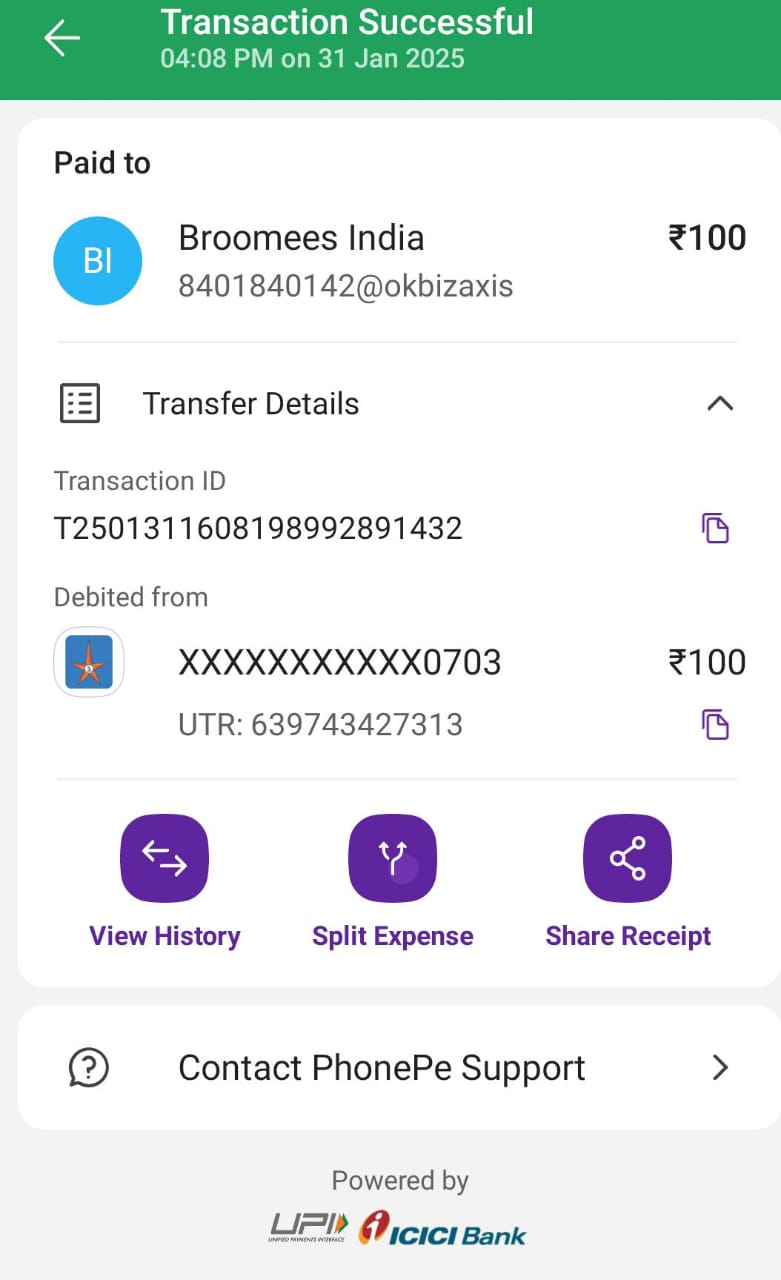Copy the Transaction ID
Screen dimensions: 781x1280
[x=715, y=528]
